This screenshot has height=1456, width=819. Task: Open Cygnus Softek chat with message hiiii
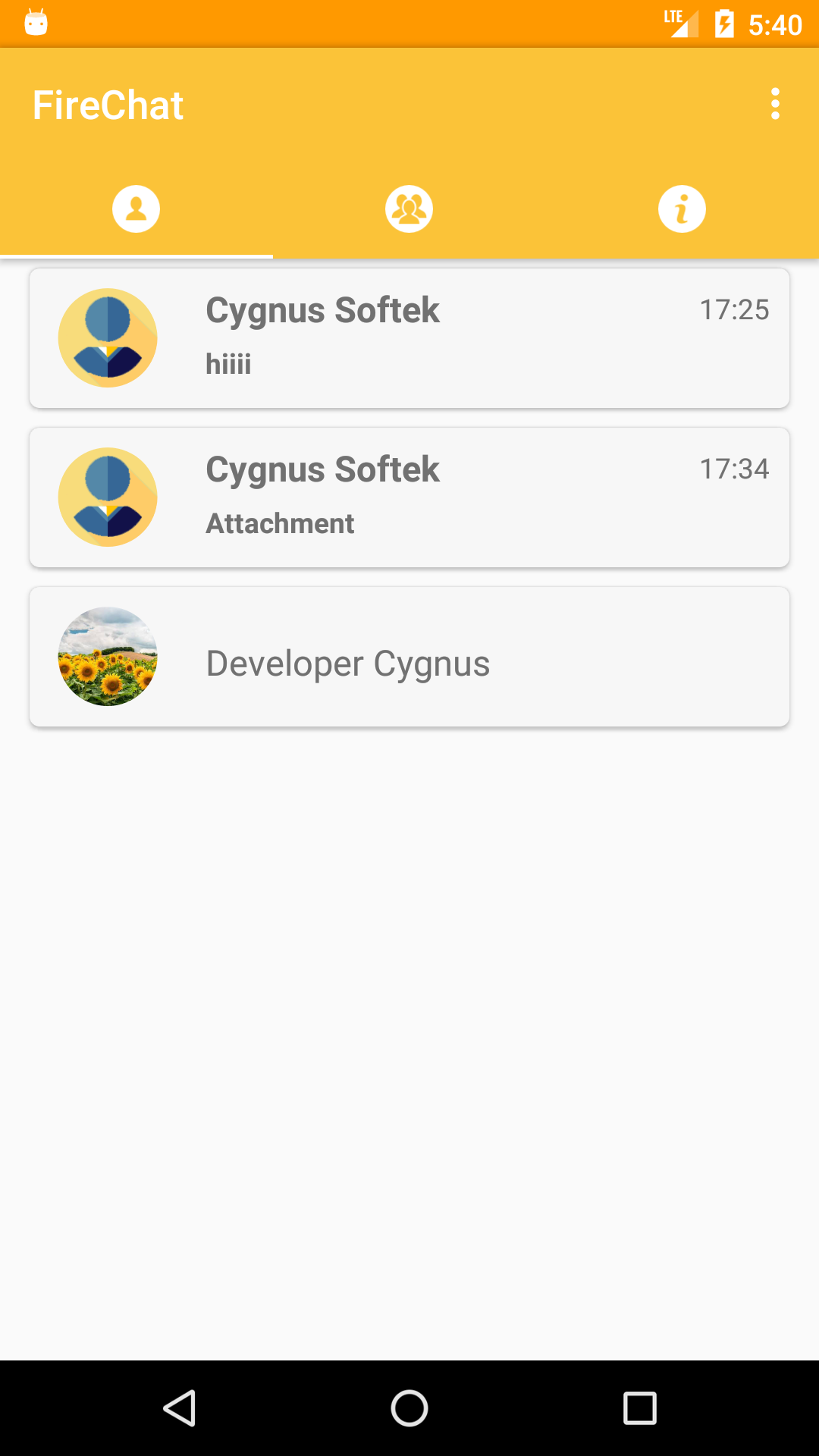[x=409, y=338]
